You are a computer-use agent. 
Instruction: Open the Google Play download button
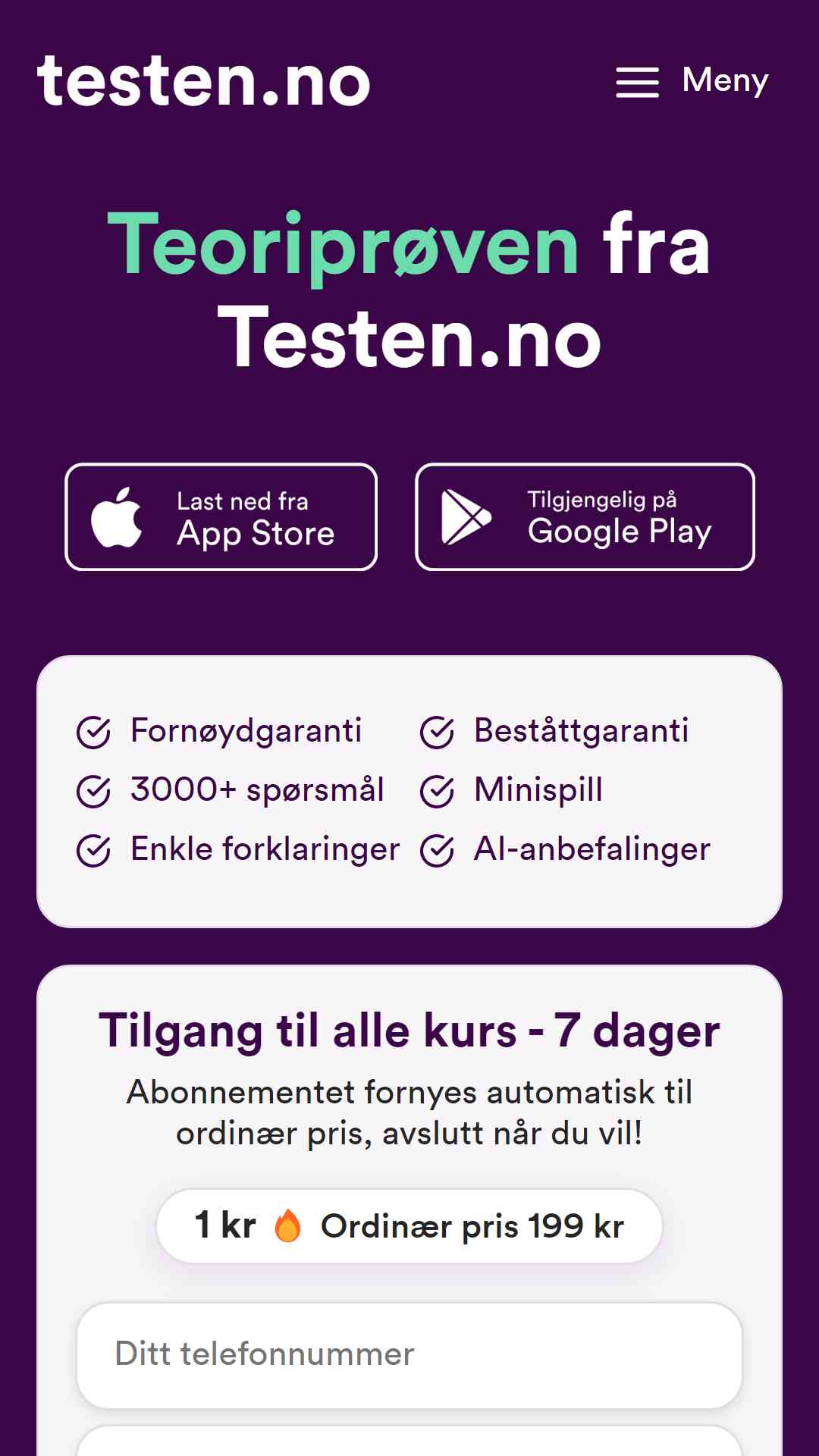pos(585,517)
